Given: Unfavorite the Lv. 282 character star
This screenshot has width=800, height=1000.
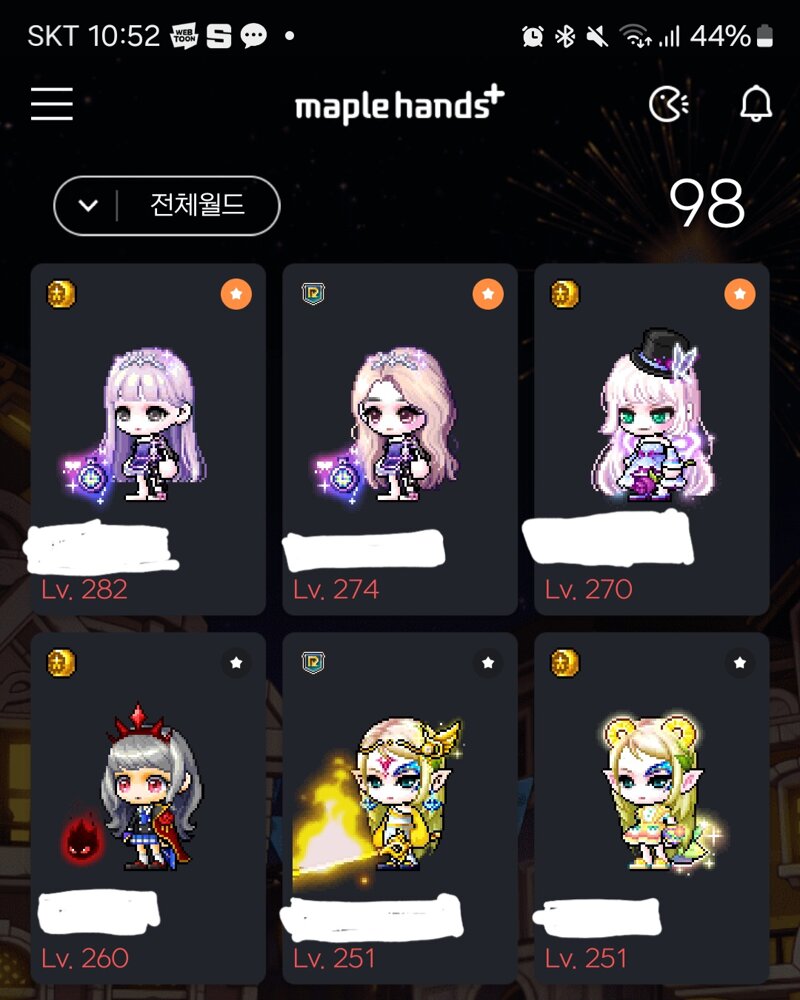Looking at the screenshot, I should [x=236, y=294].
